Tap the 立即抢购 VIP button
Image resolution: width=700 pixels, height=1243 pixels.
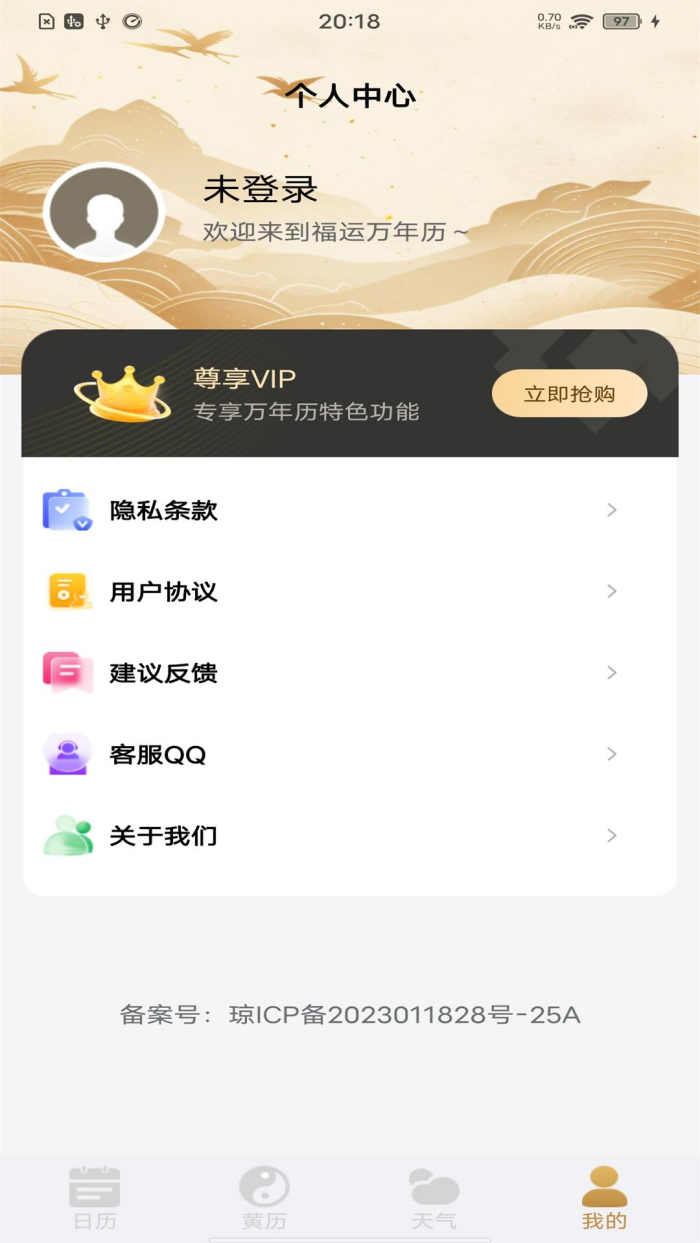(x=569, y=394)
